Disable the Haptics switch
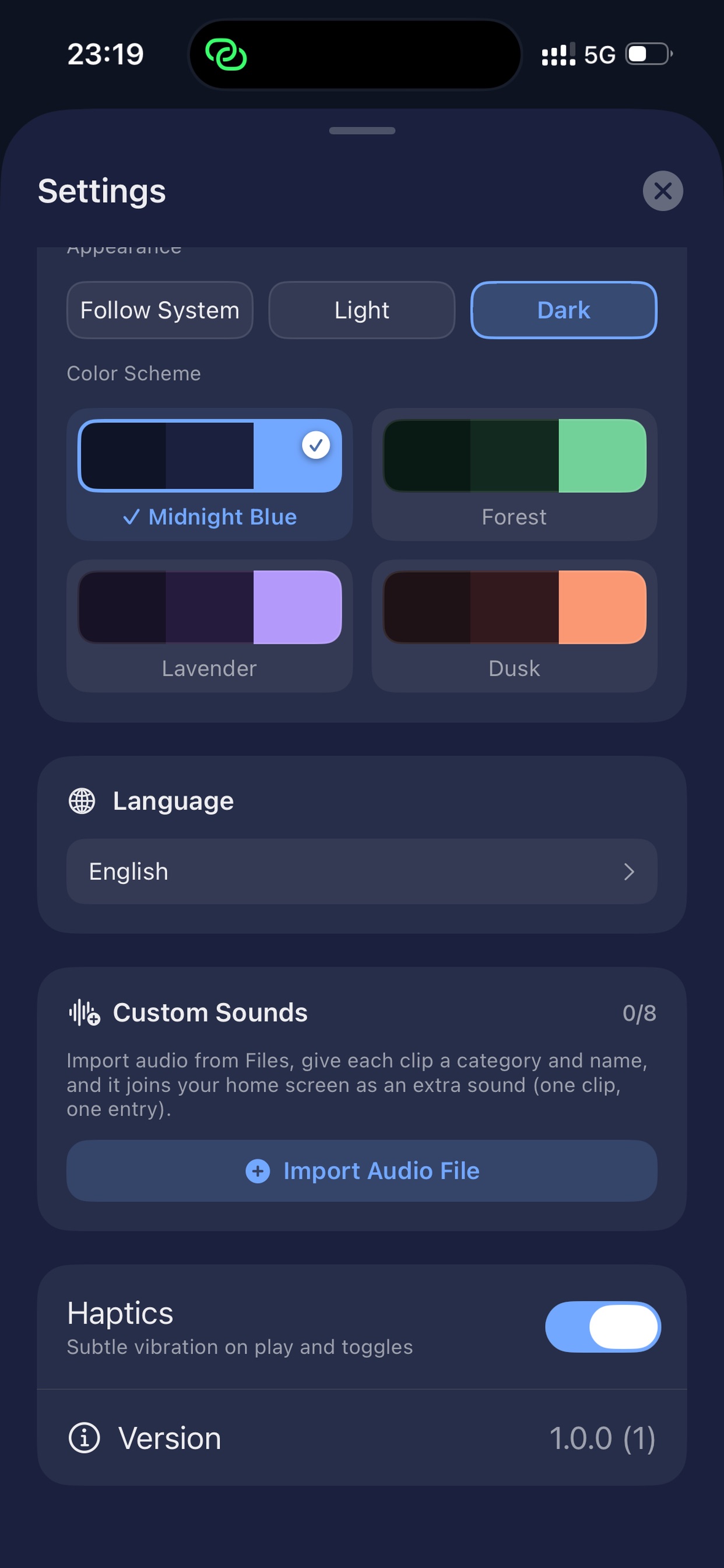 coord(603,1327)
